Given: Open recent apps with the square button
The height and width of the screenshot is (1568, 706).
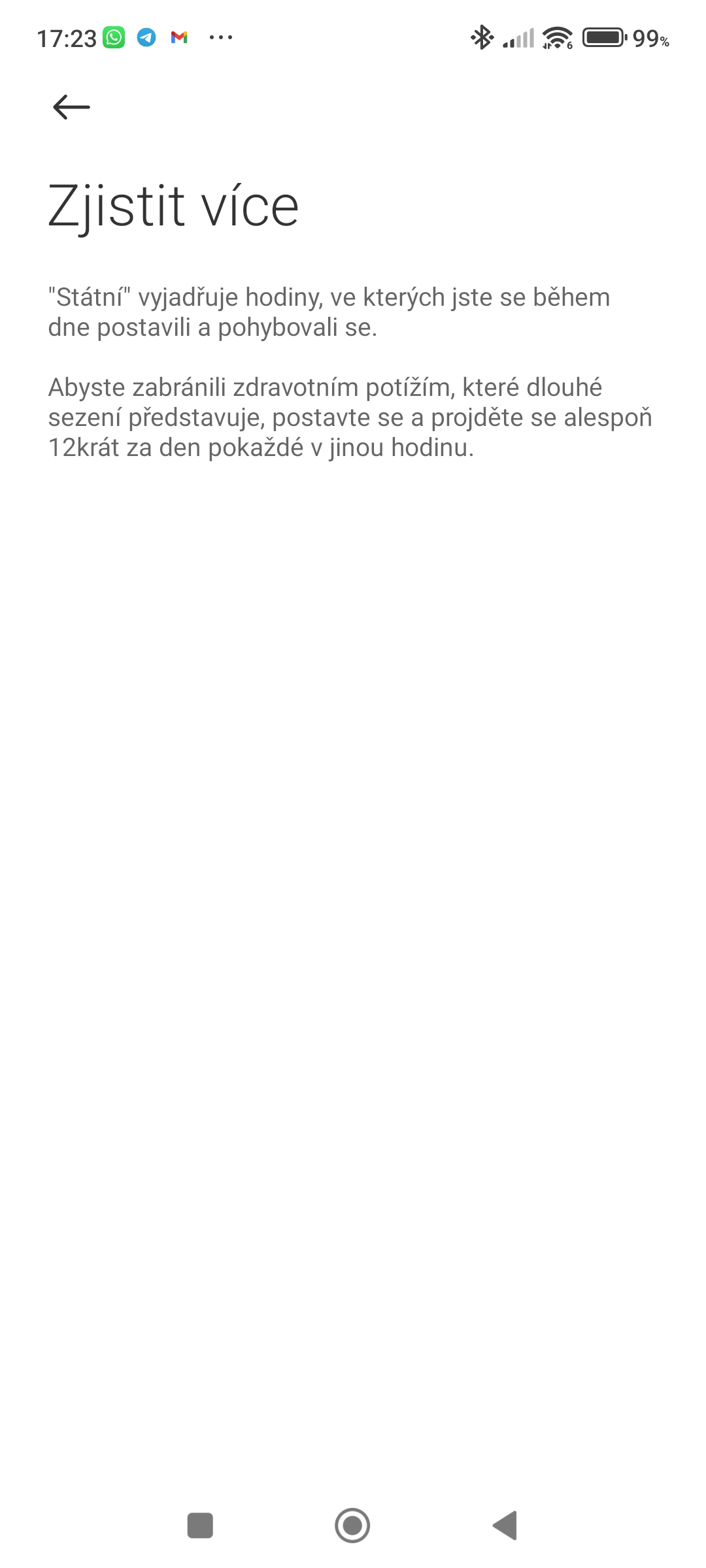Looking at the screenshot, I should tap(200, 1526).
